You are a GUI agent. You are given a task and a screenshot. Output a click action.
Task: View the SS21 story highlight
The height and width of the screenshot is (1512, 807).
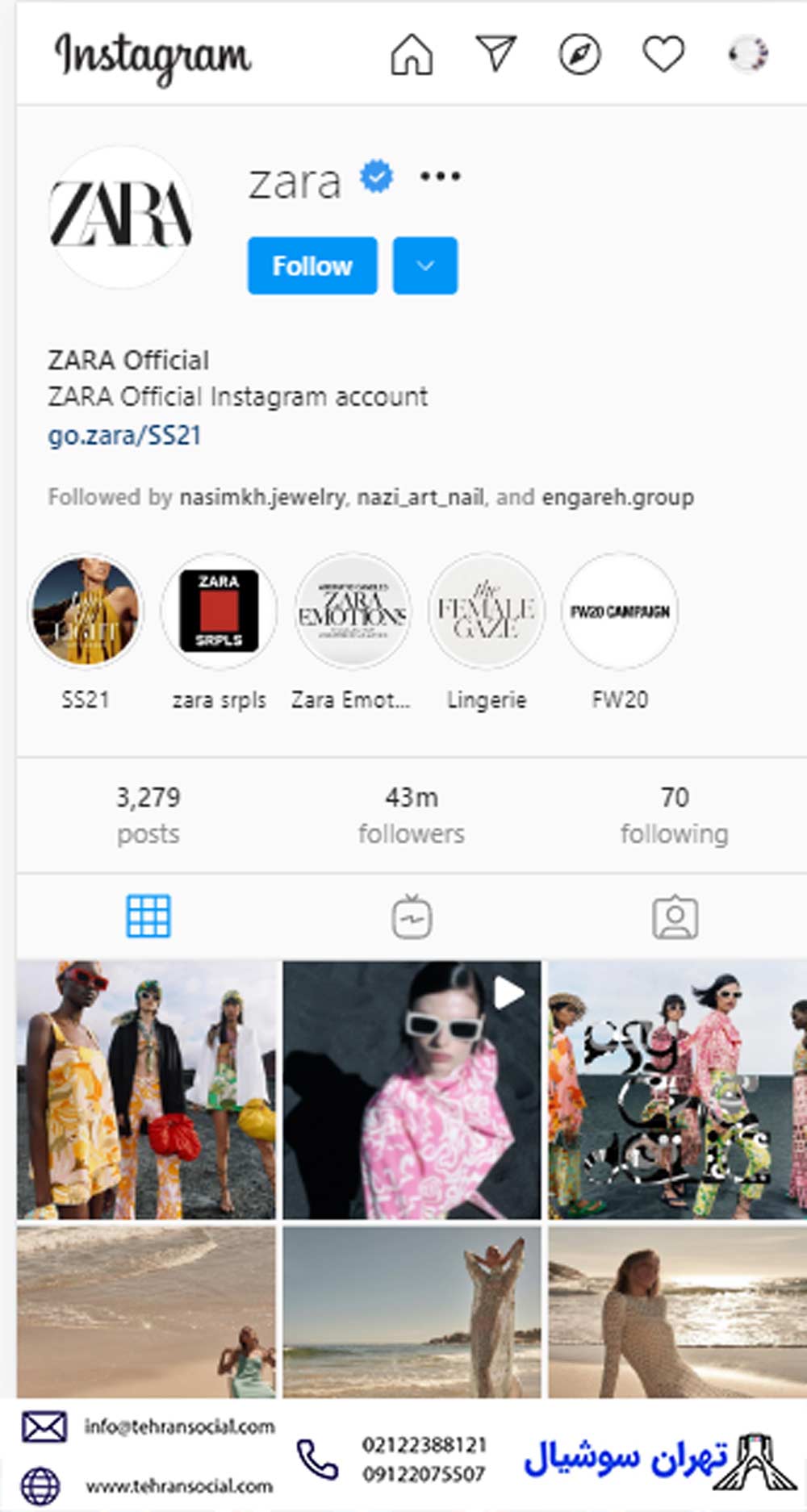click(86, 611)
